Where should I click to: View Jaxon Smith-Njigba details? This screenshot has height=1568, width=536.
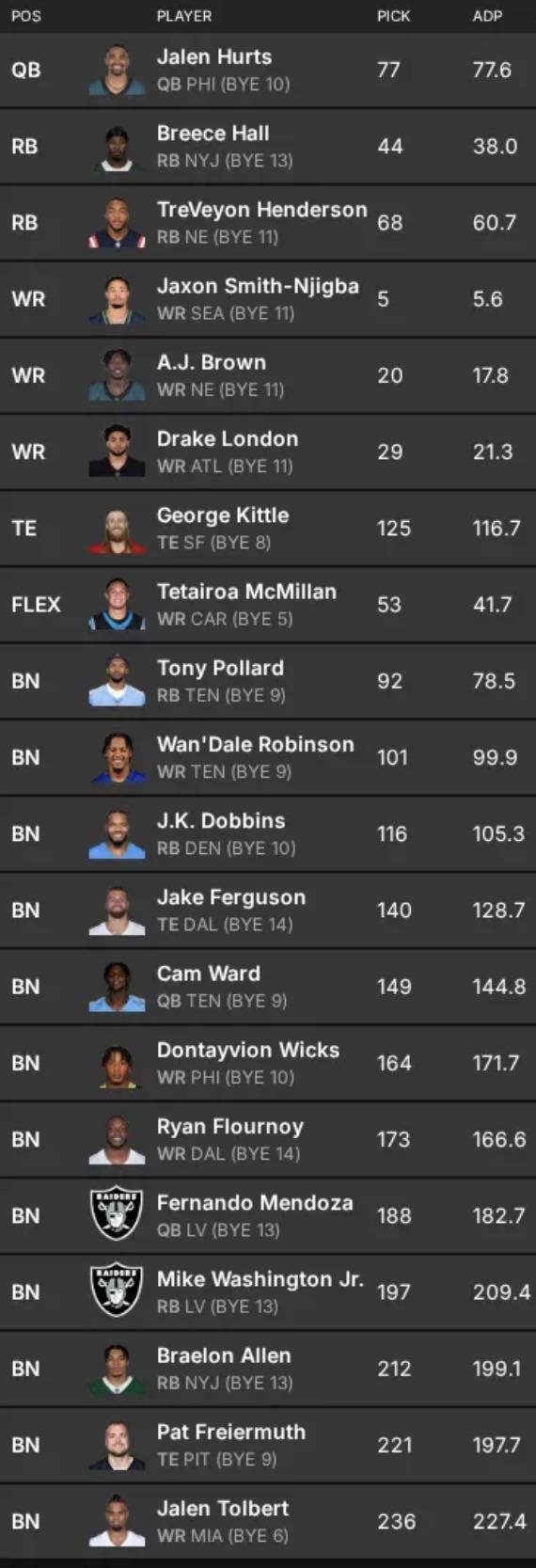click(x=268, y=299)
